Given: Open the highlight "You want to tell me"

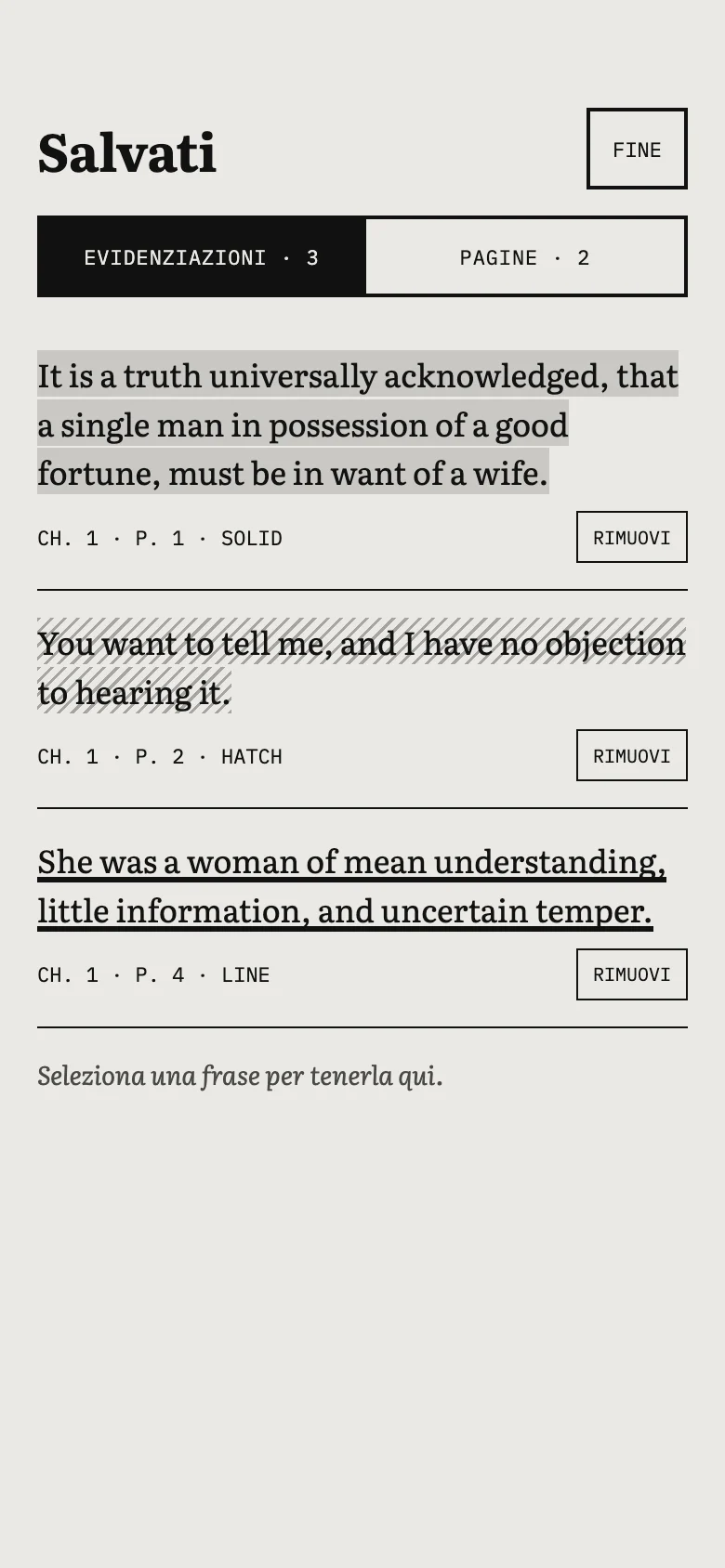Looking at the screenshot, I should (362, 668).
